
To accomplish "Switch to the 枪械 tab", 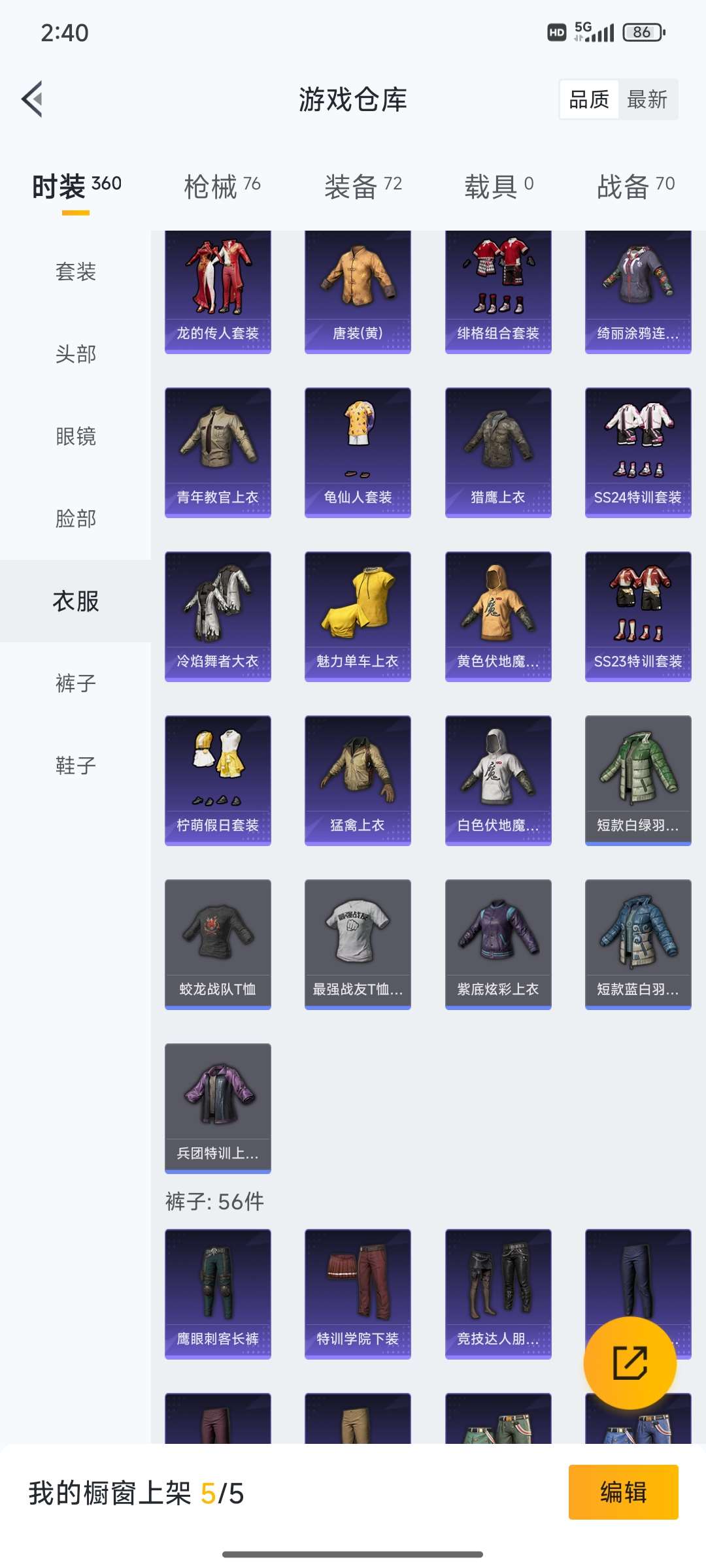I will [x=222, y=187].
